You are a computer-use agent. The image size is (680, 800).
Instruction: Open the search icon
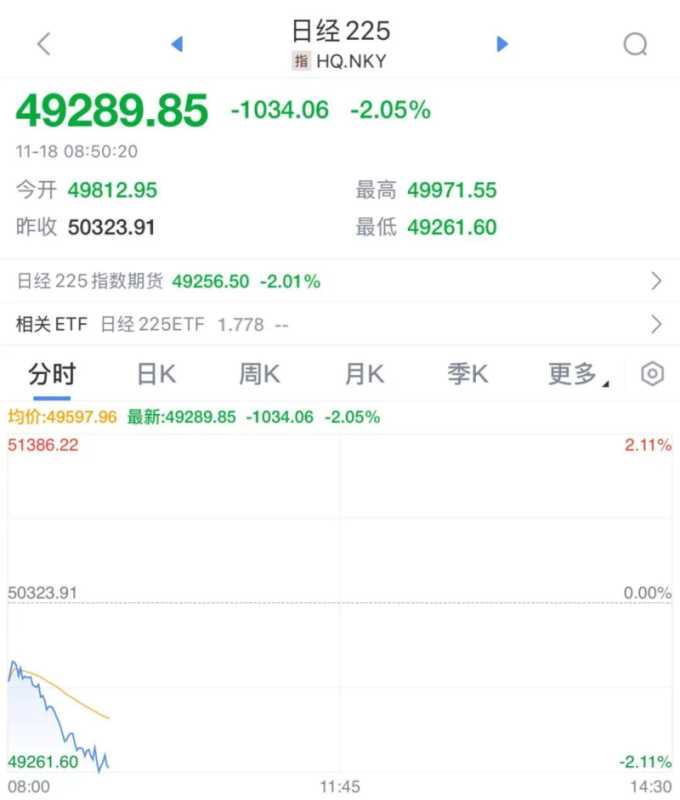(635, 44)
